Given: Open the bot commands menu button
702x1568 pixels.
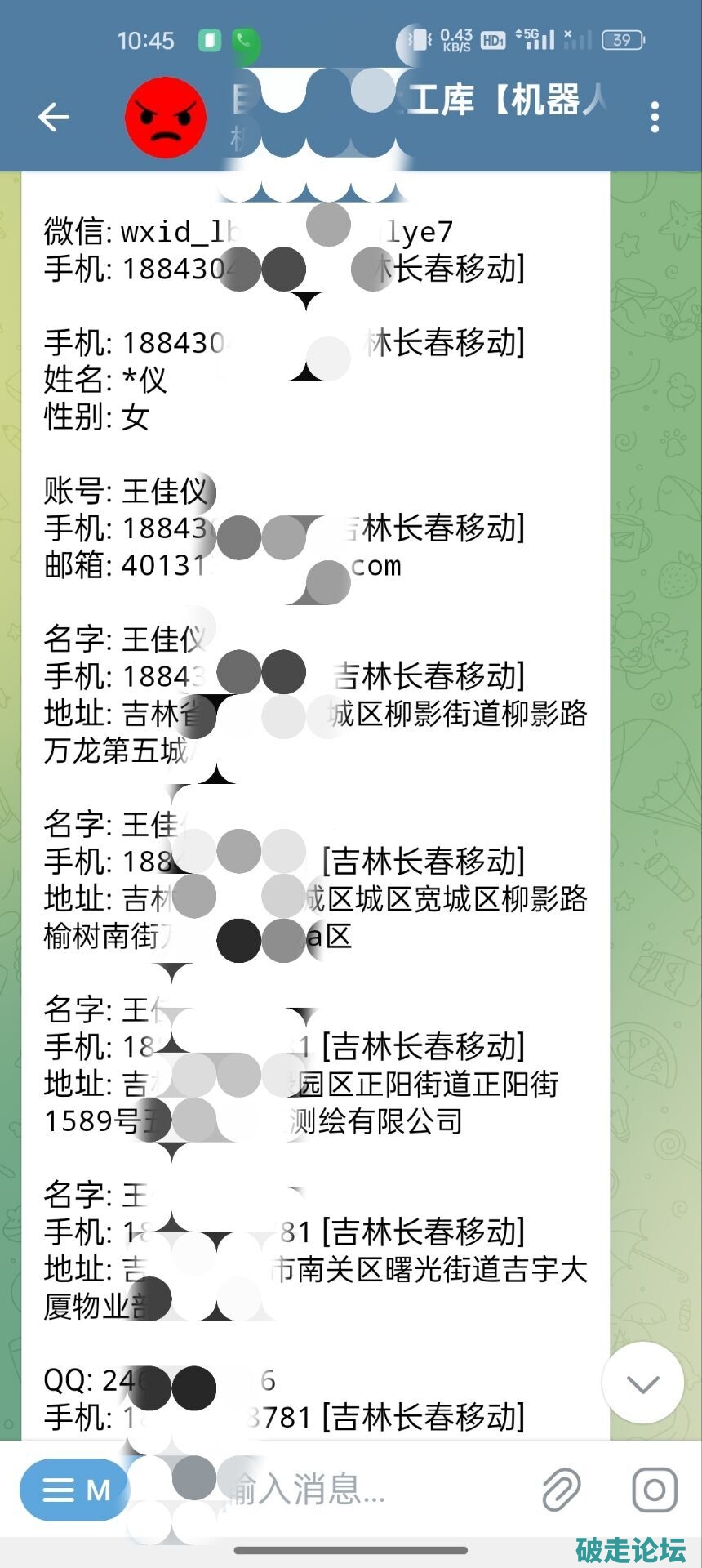Looking at the screenshot, I should (x=75, y=1490).
